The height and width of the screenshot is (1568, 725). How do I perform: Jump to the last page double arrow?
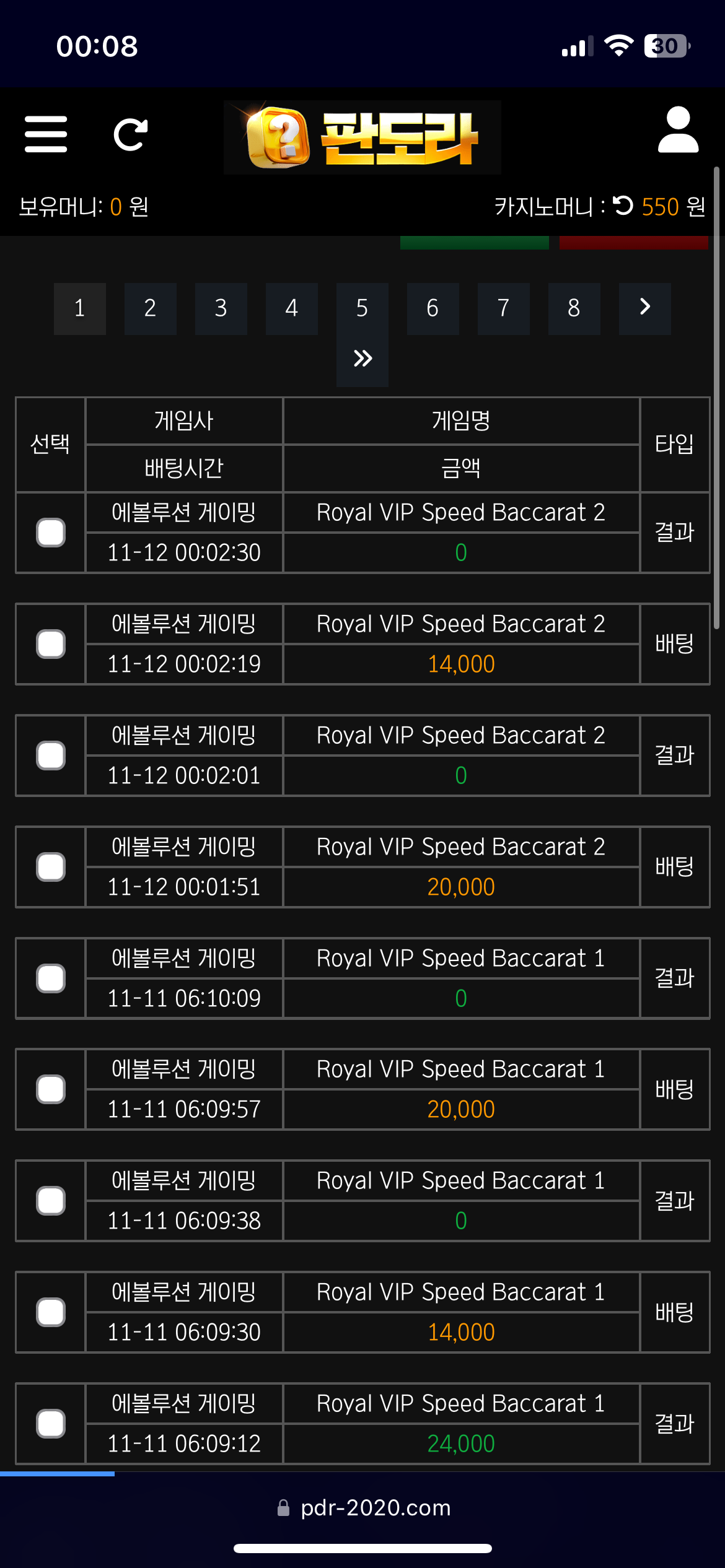362,359
